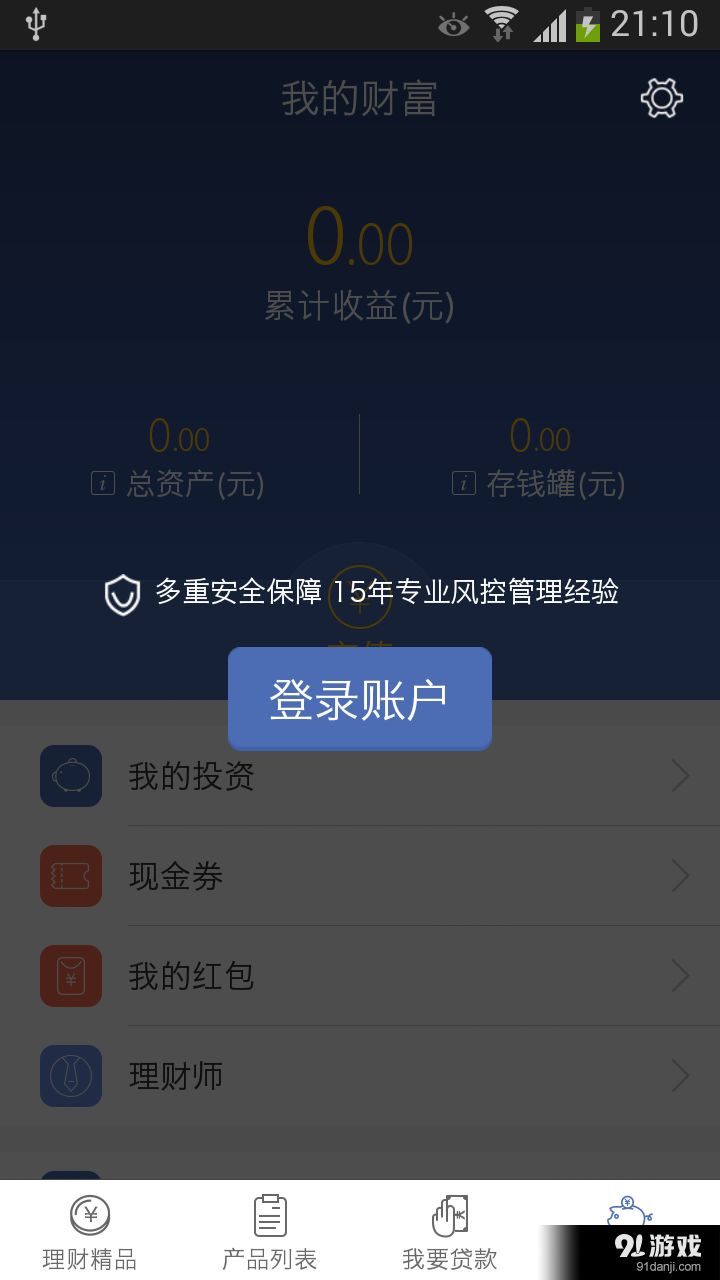Open the settings gear
720x1280 pixels.
(661, 98)
